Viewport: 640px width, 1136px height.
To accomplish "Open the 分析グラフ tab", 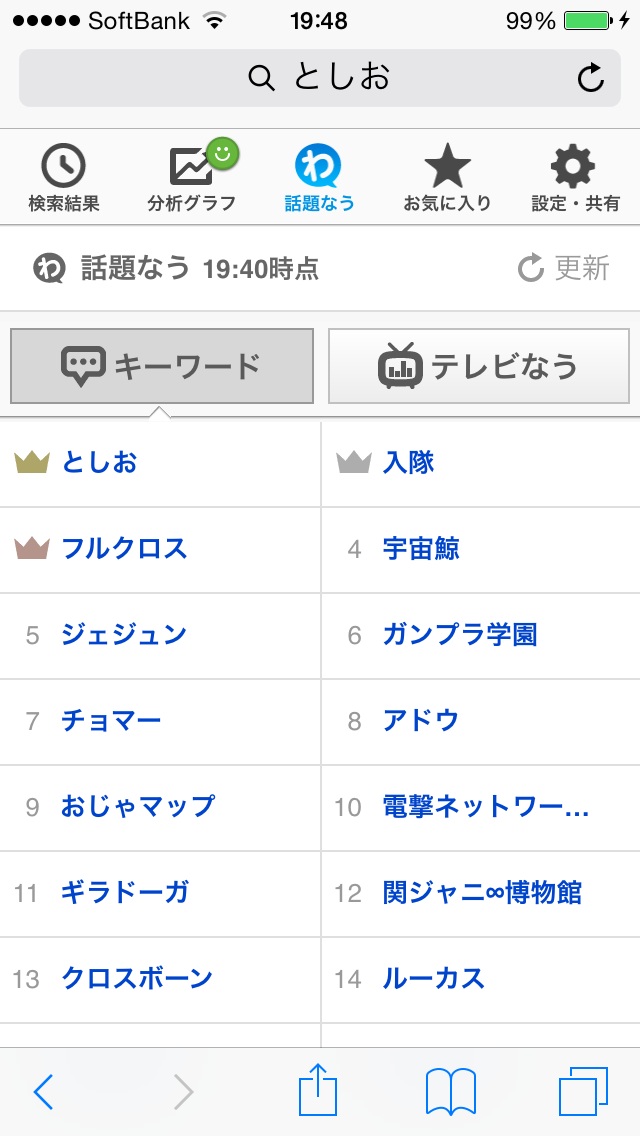I will click(192, 178).
